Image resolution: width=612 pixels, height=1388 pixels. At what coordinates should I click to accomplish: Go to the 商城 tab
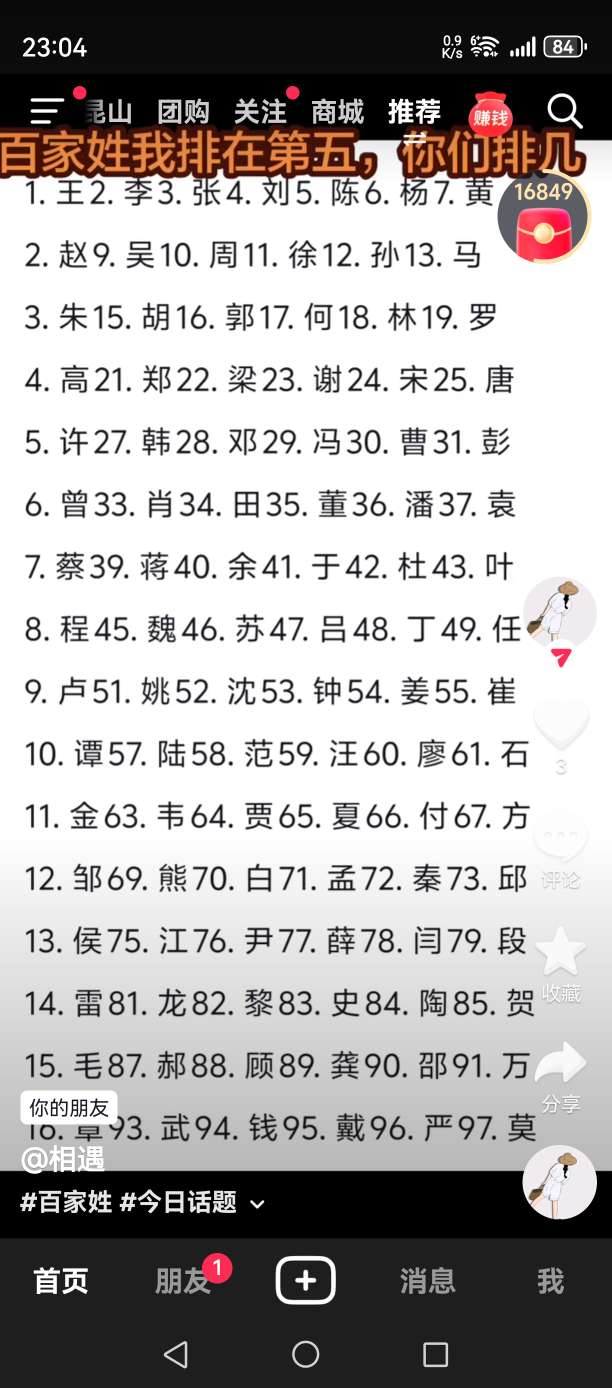click(337, 111)
